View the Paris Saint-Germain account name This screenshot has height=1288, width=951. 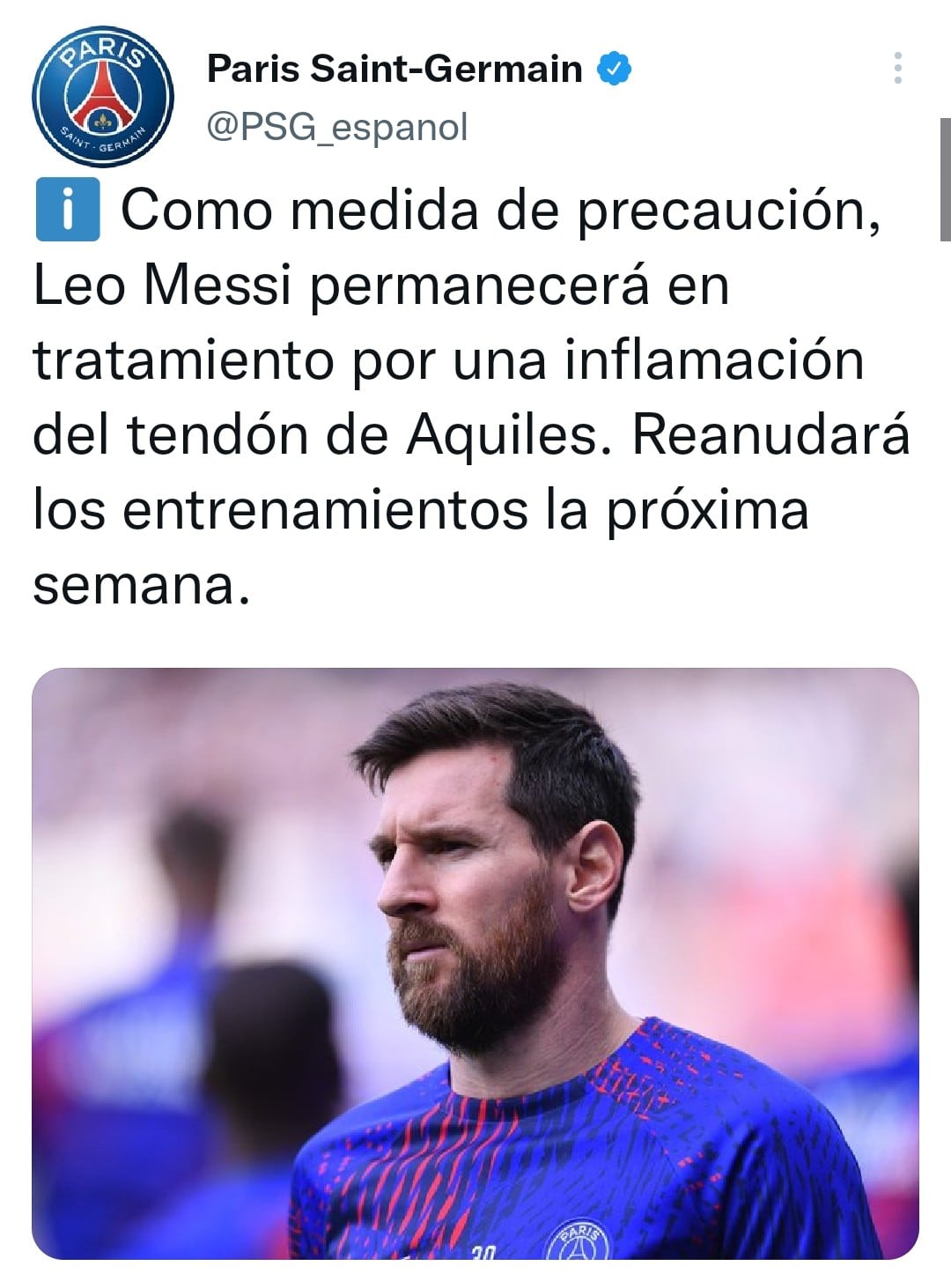point(394,69)
